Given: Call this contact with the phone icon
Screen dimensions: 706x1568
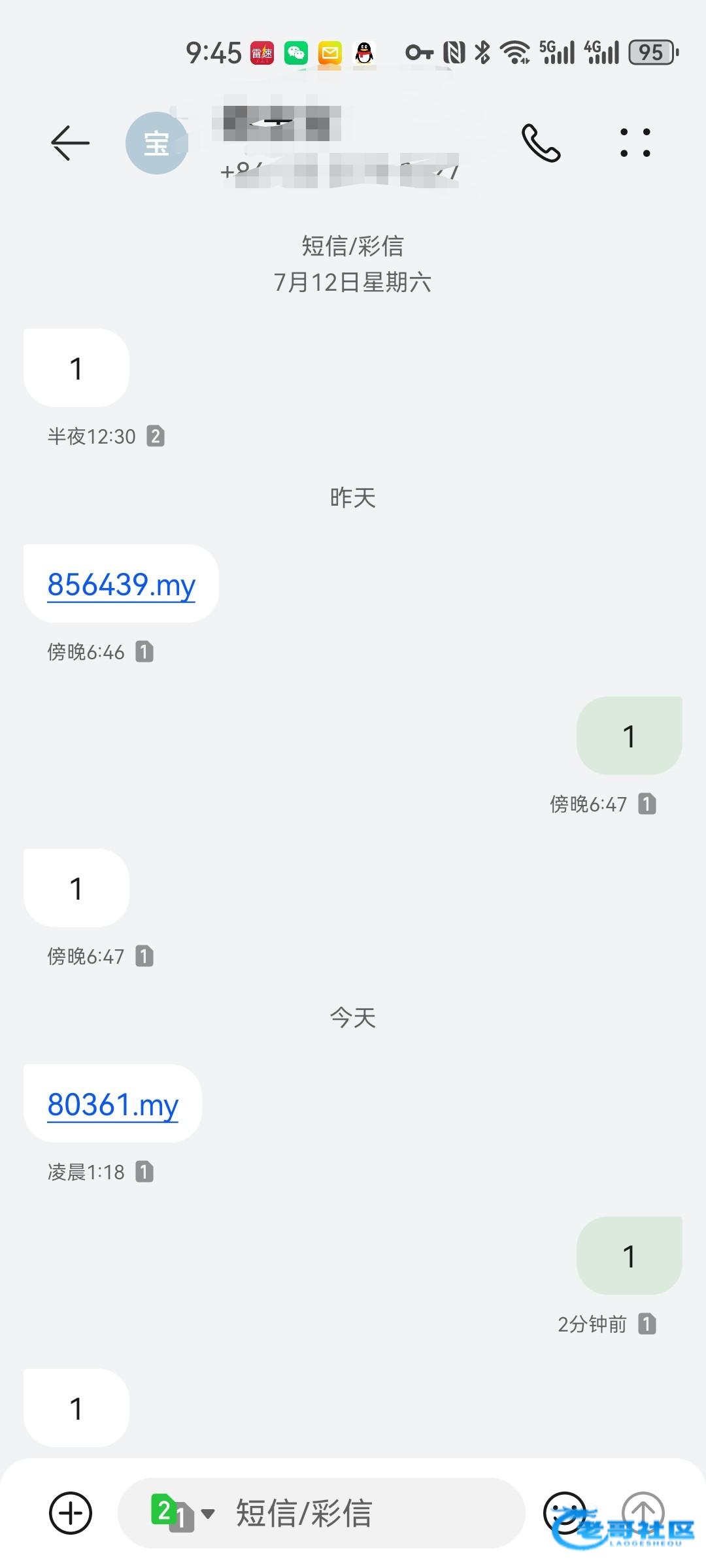Looking at the screenshot, I should tap(541, 143).
